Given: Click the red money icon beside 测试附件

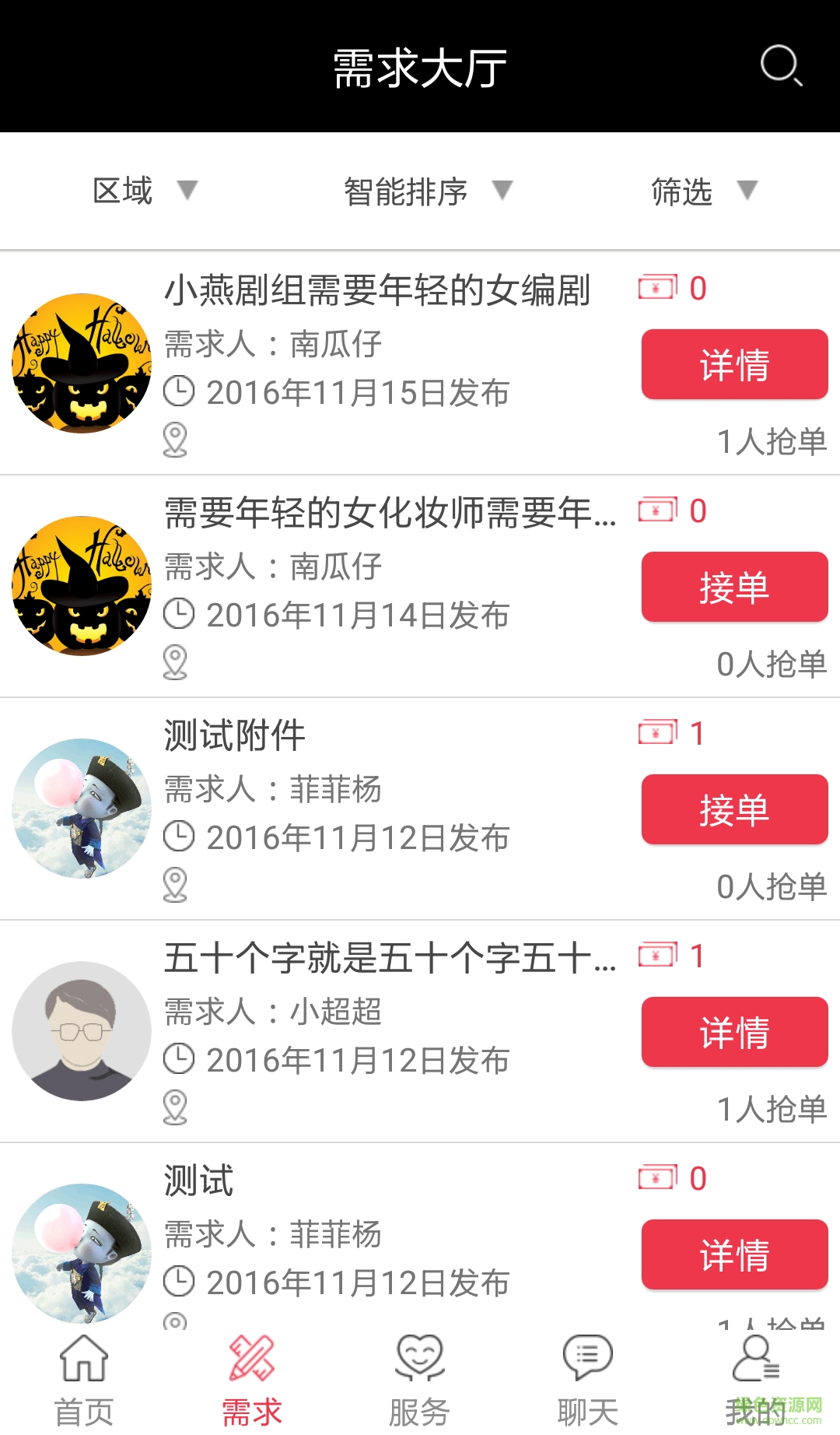Looking at the screenshot, I should 656,732.
